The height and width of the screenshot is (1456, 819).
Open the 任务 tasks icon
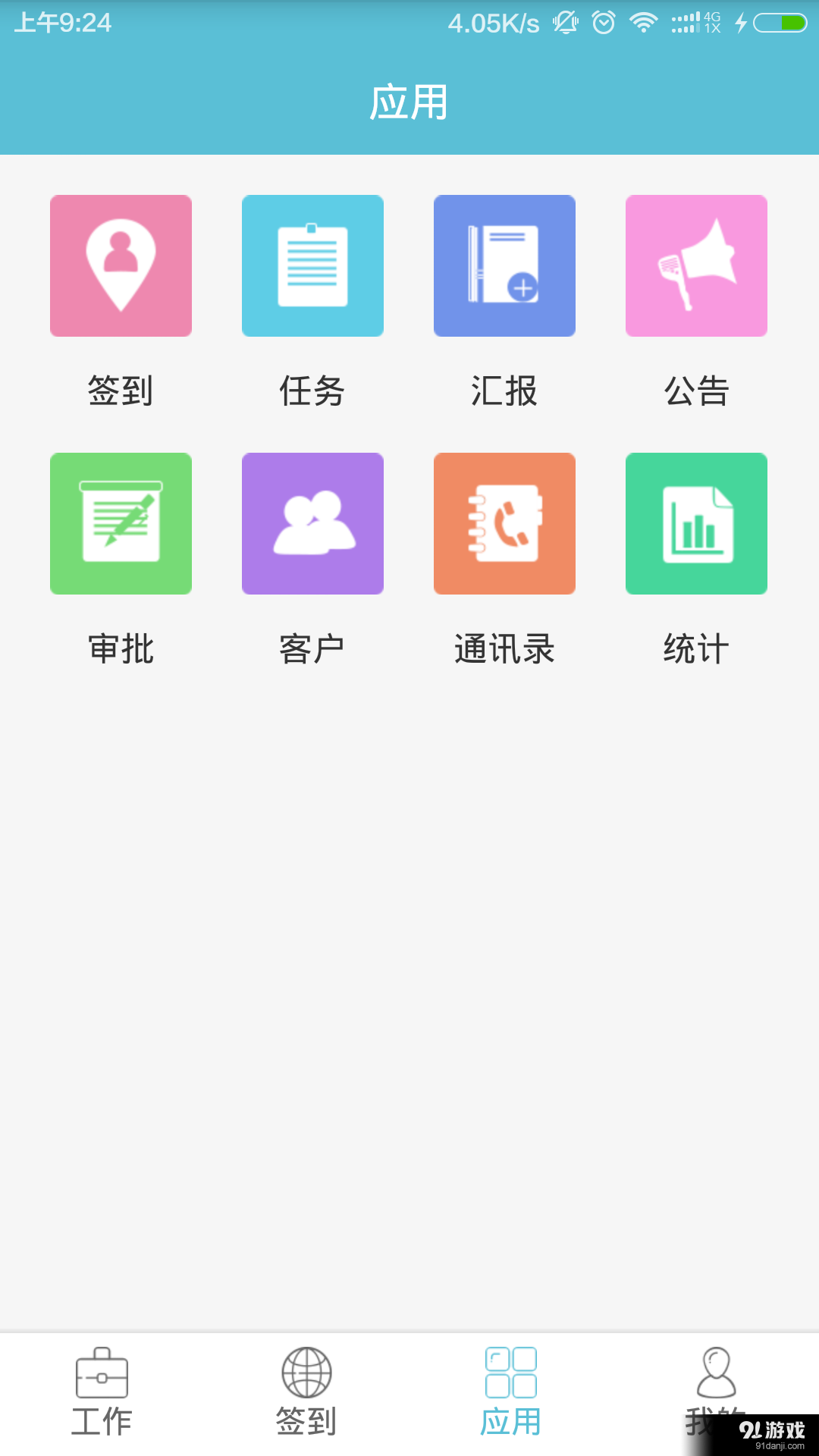pyautogui.click(x=312, y=265)
